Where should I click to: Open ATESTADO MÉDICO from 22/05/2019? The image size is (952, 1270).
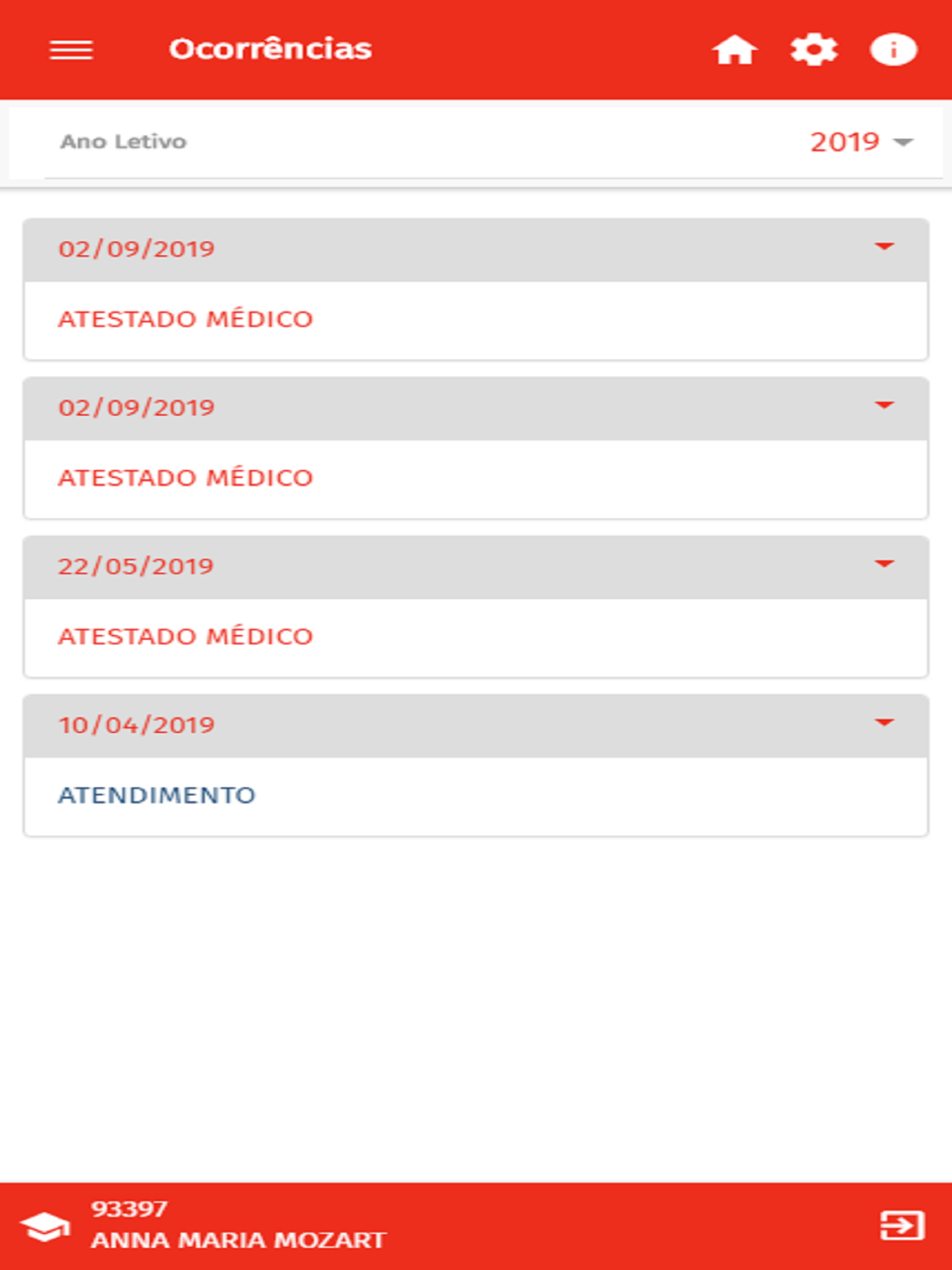point(186,636)
